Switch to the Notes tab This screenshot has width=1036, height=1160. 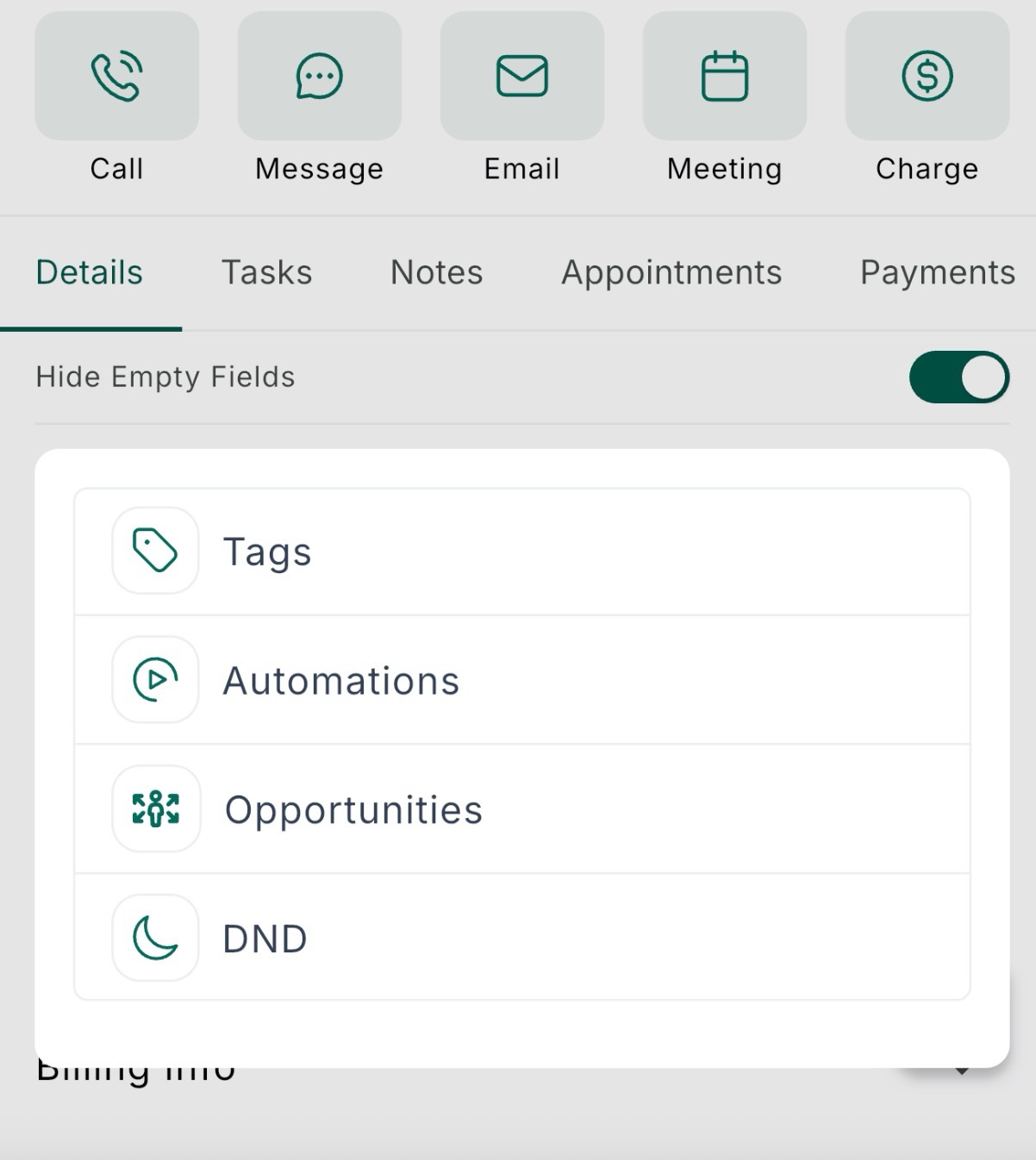(436, 272)
